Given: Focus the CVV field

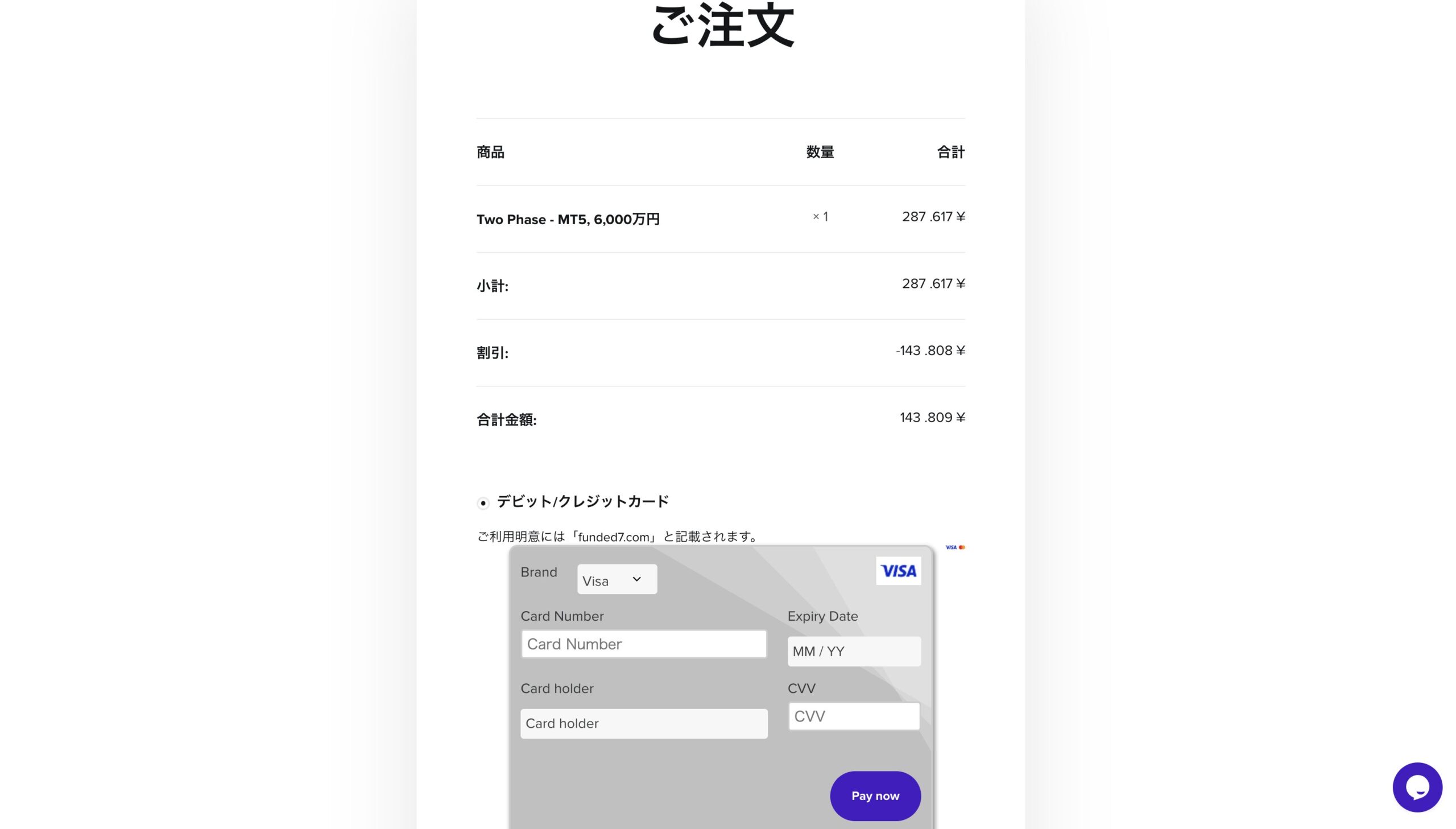Looking at the screenshot, I should pyautogui.click(x=854, y=716).
